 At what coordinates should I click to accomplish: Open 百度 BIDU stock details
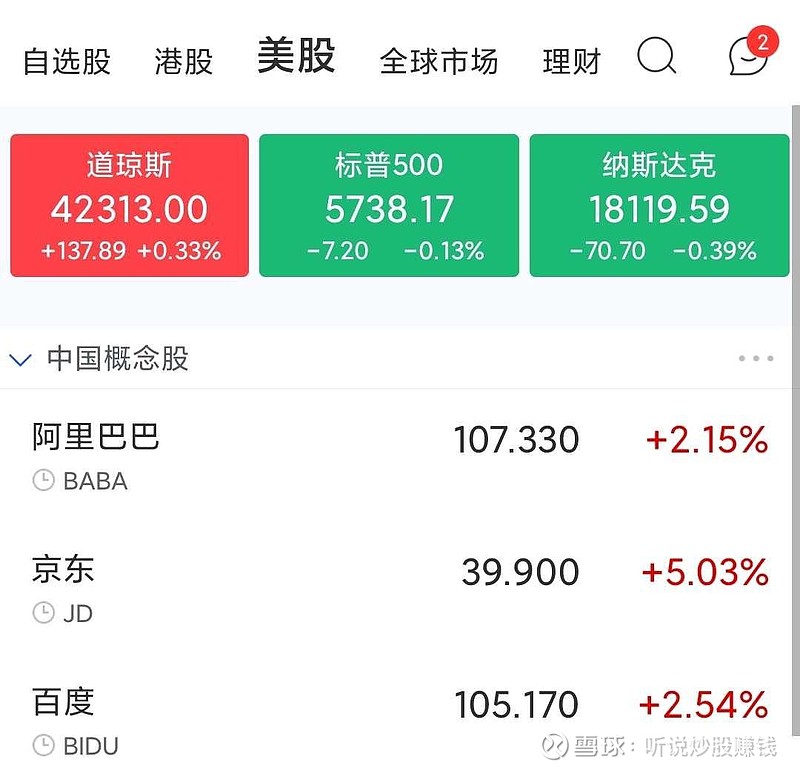(400, 720)
